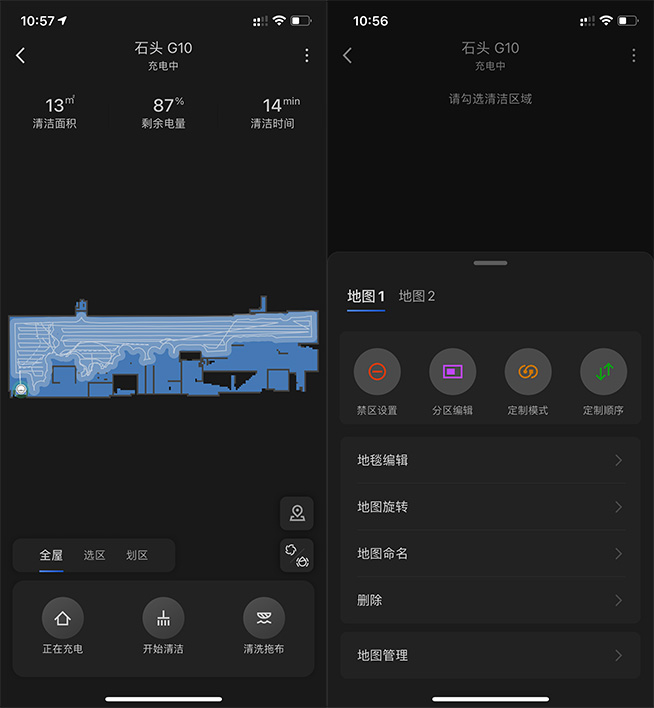The image size is (654, 708).
Task: Switch to 地图 2 tab
Action: click(x=417, y=296)
